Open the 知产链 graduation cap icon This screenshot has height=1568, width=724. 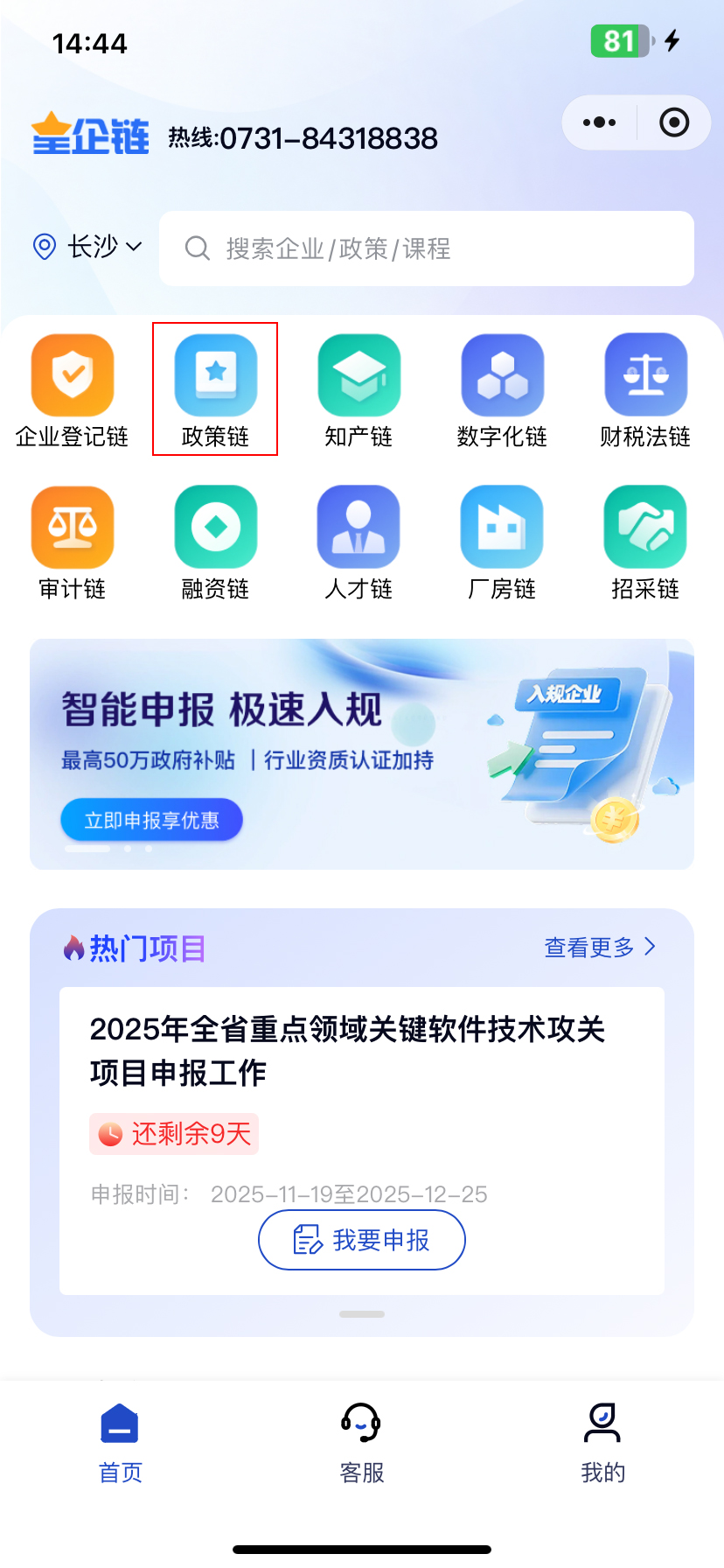359,374
